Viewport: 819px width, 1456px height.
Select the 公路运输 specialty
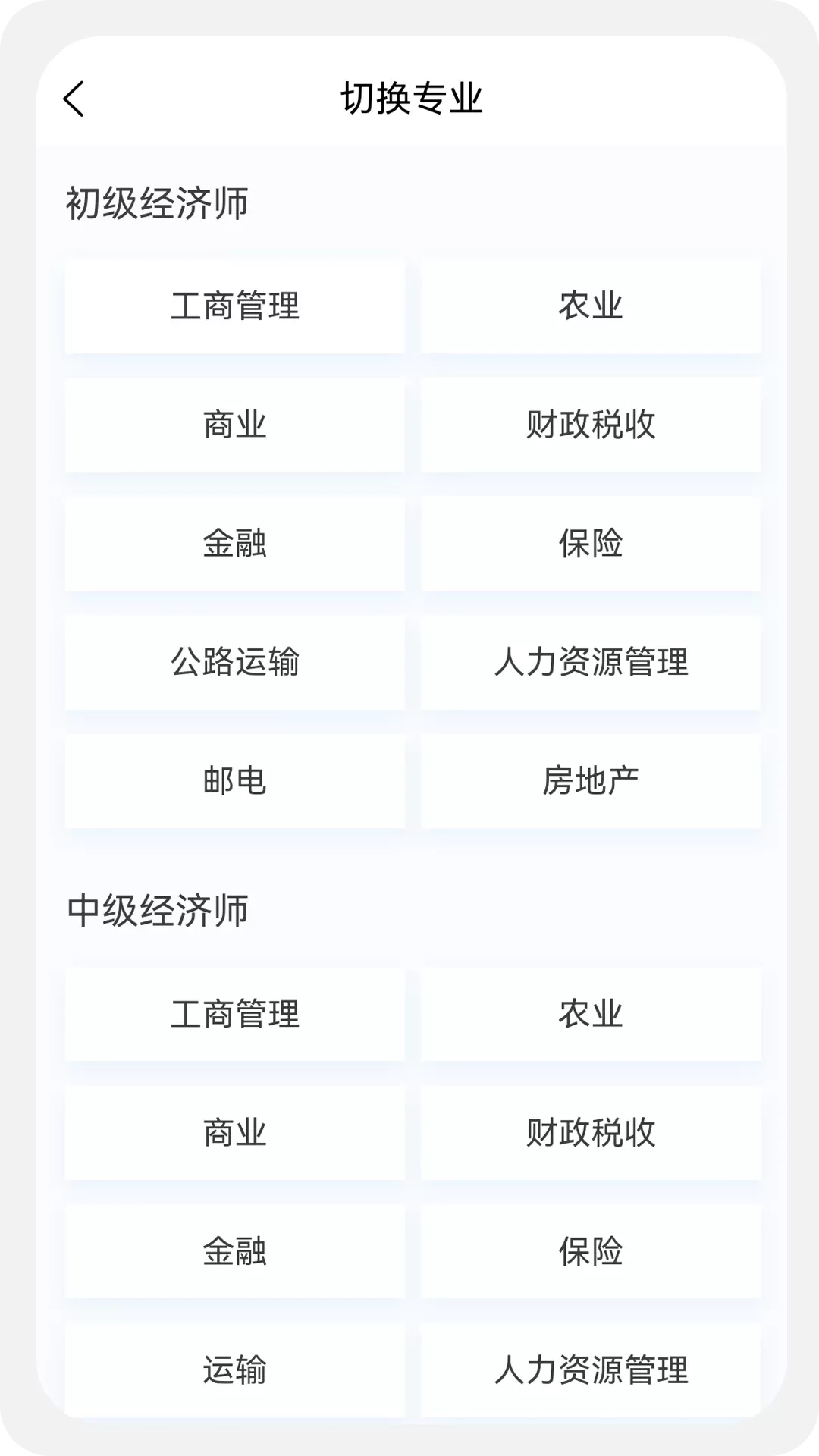coord(235,662)
